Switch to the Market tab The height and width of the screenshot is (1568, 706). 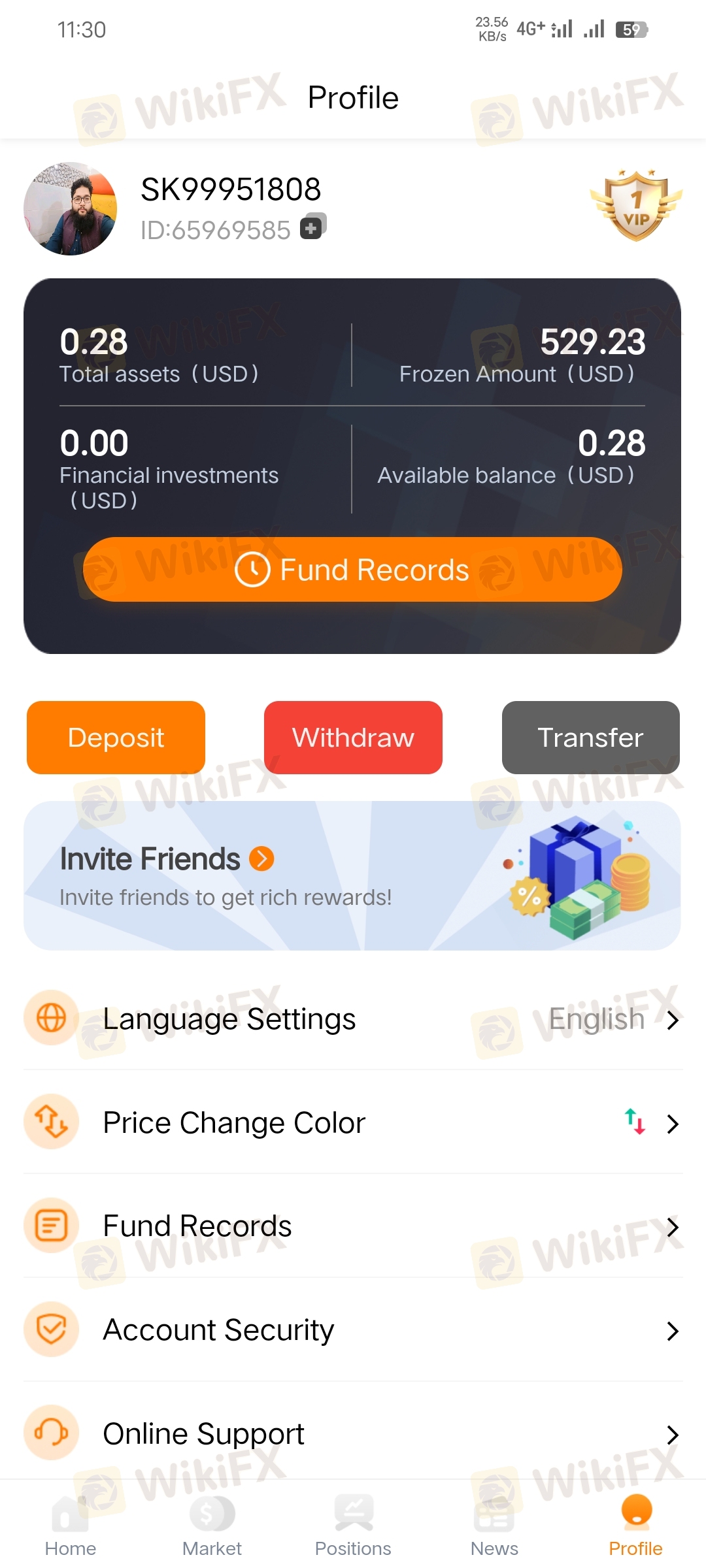212,1526
